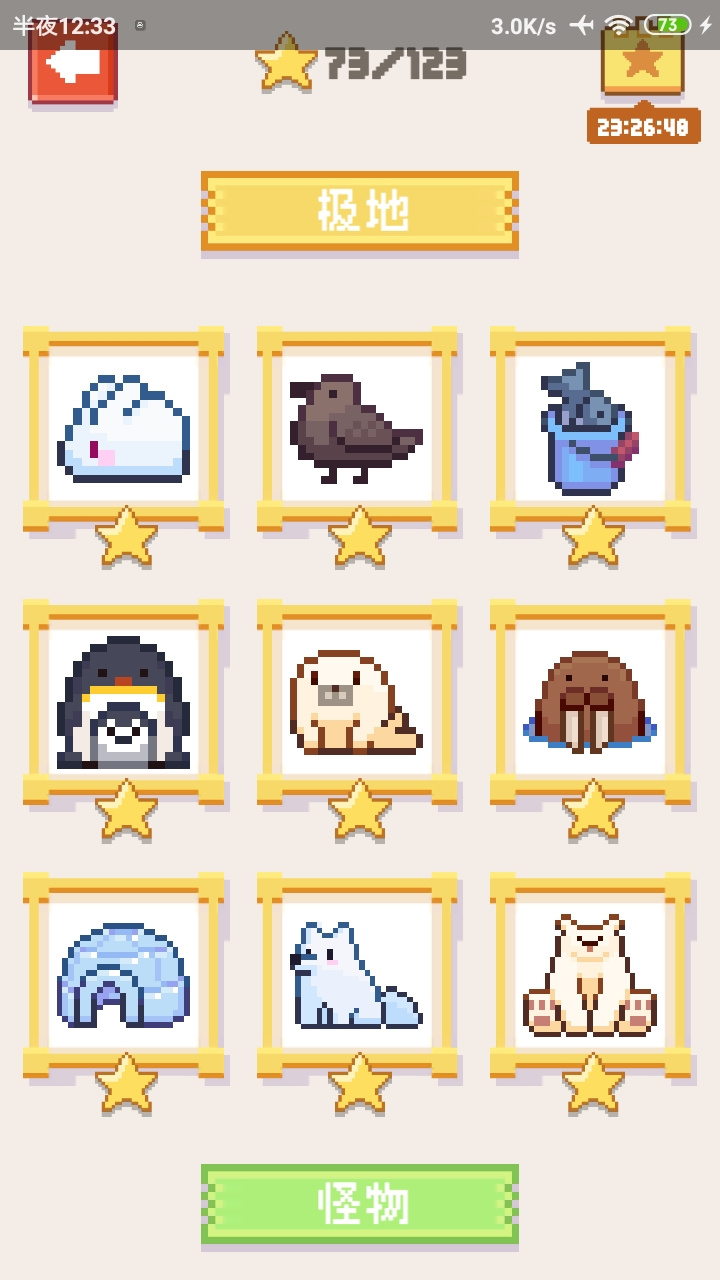Select the polar bear picture
This screenshot has width=720, height=1280.
(591, 976)
